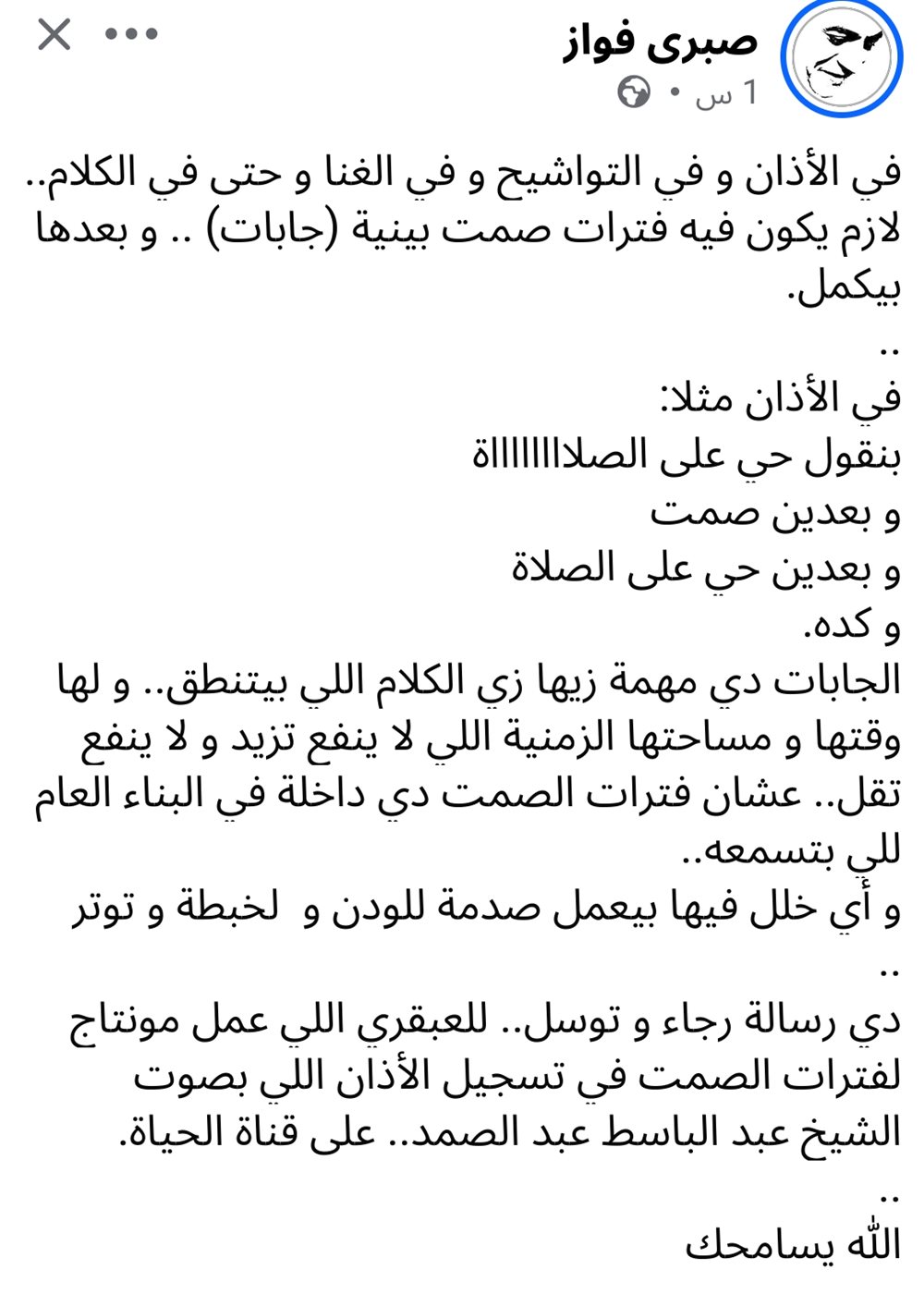
Task: Open صبرى فواز's profile picture
Action: point(841,63)
